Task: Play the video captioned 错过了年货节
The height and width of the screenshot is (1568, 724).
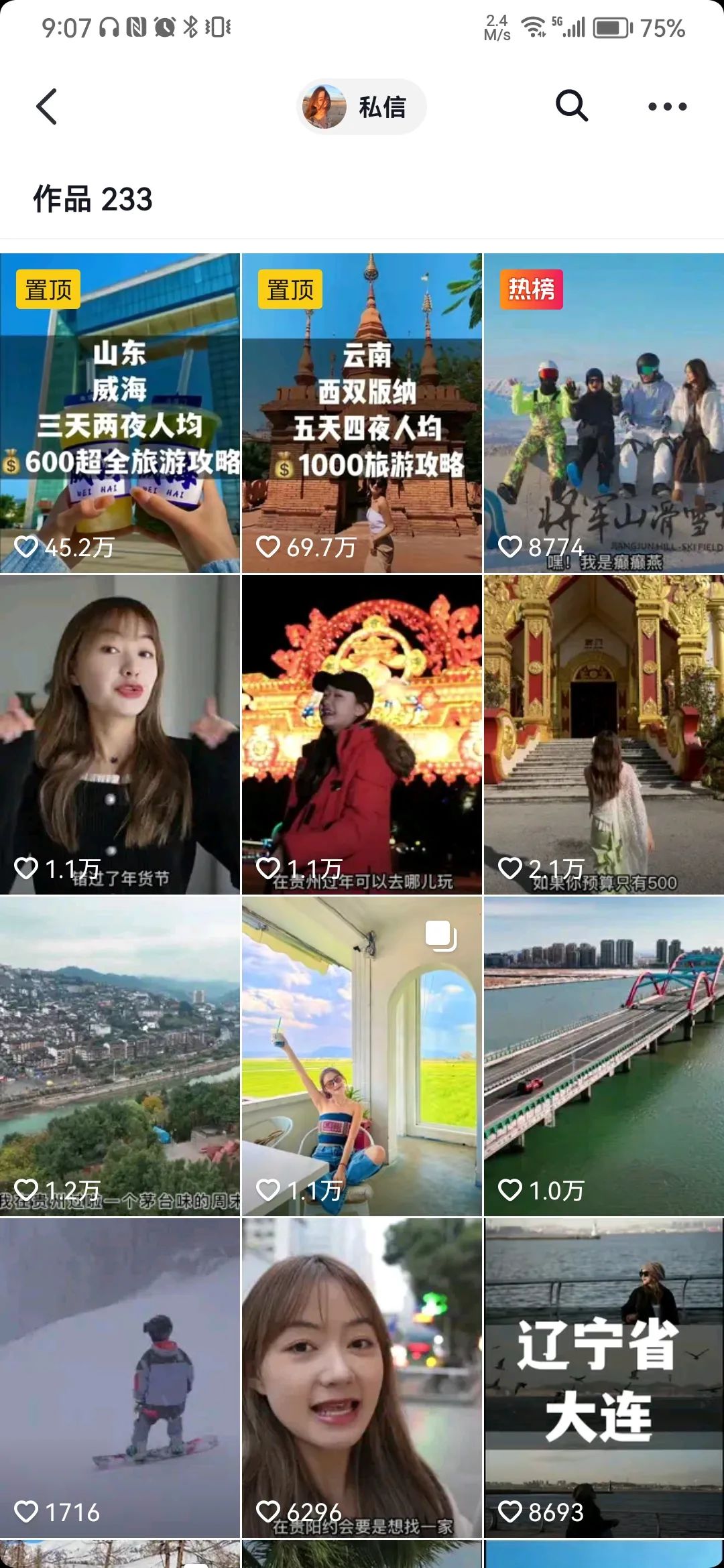Action: tap(120, 734)
